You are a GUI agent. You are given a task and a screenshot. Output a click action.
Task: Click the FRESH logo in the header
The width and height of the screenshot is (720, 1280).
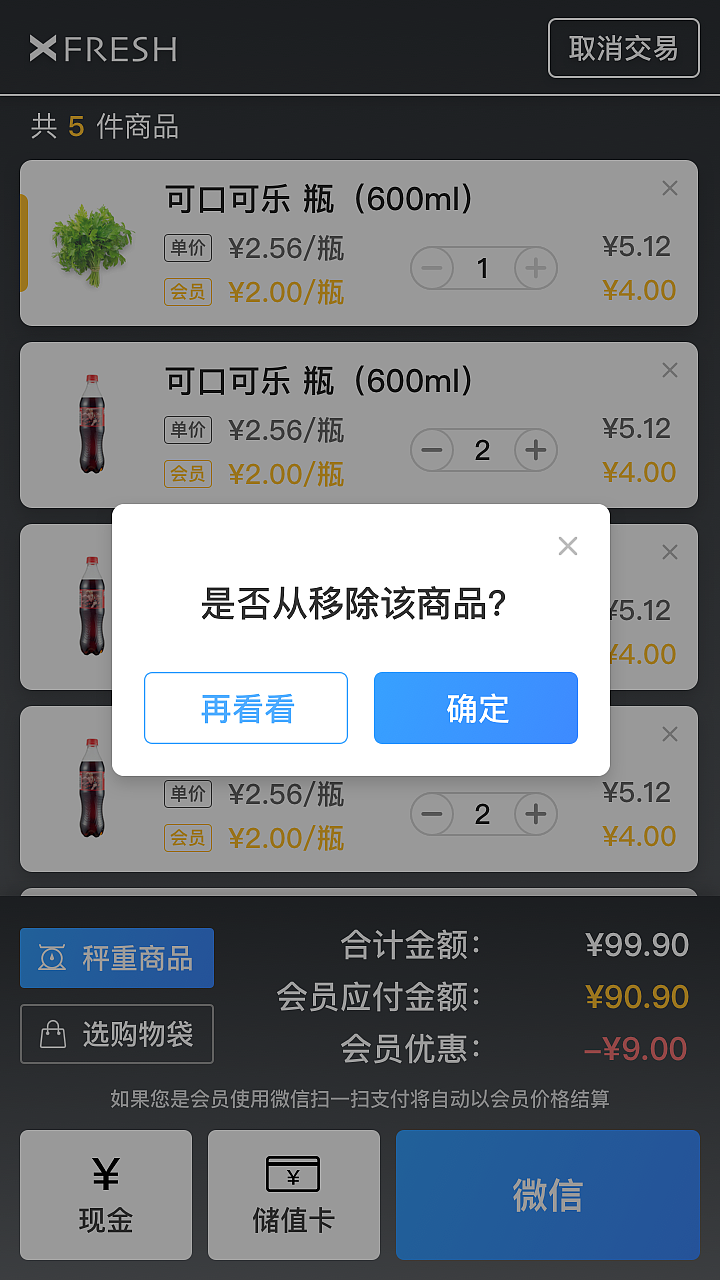105,47
